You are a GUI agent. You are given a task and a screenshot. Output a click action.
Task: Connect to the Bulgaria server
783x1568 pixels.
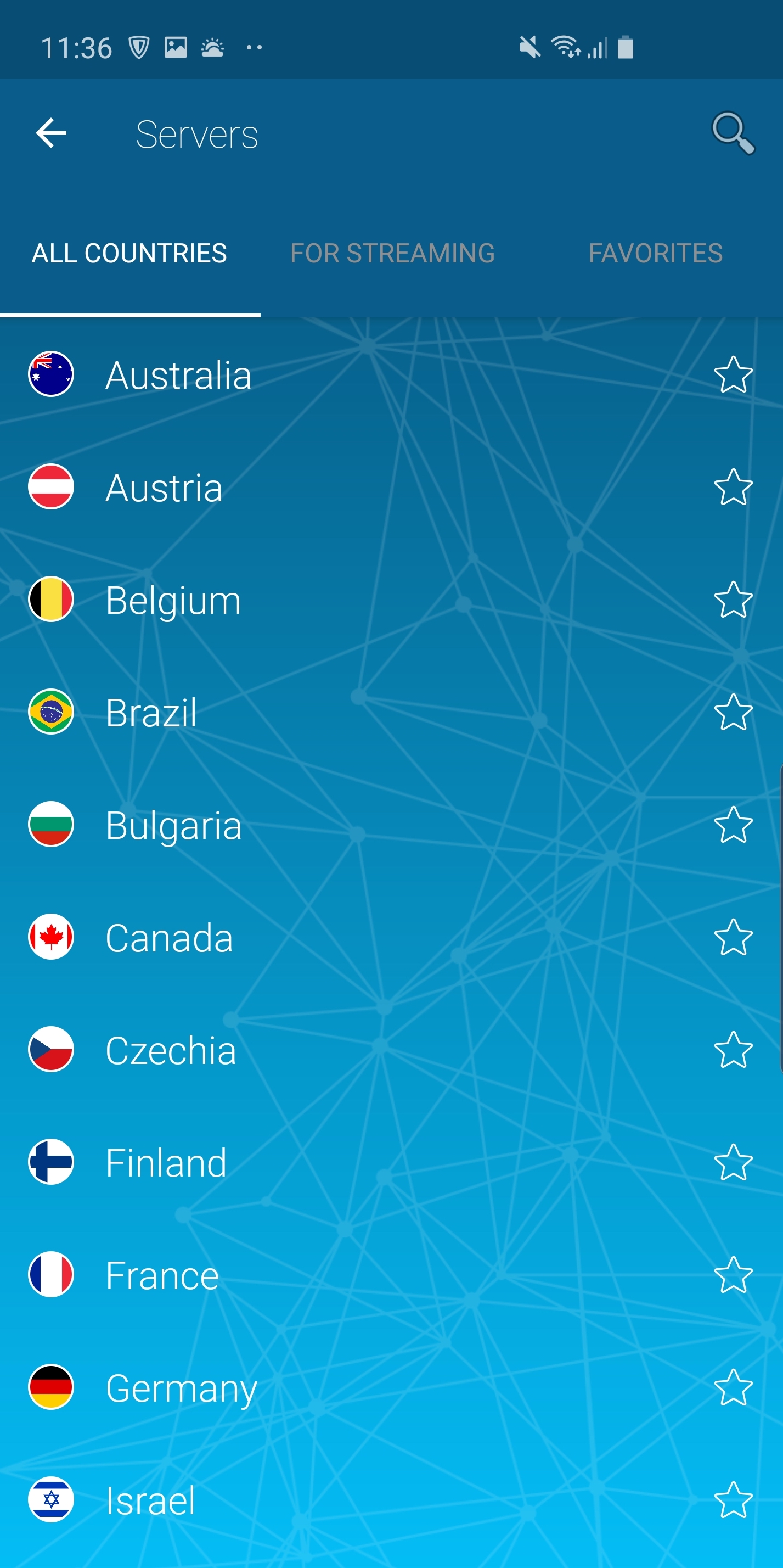[391, 825]
